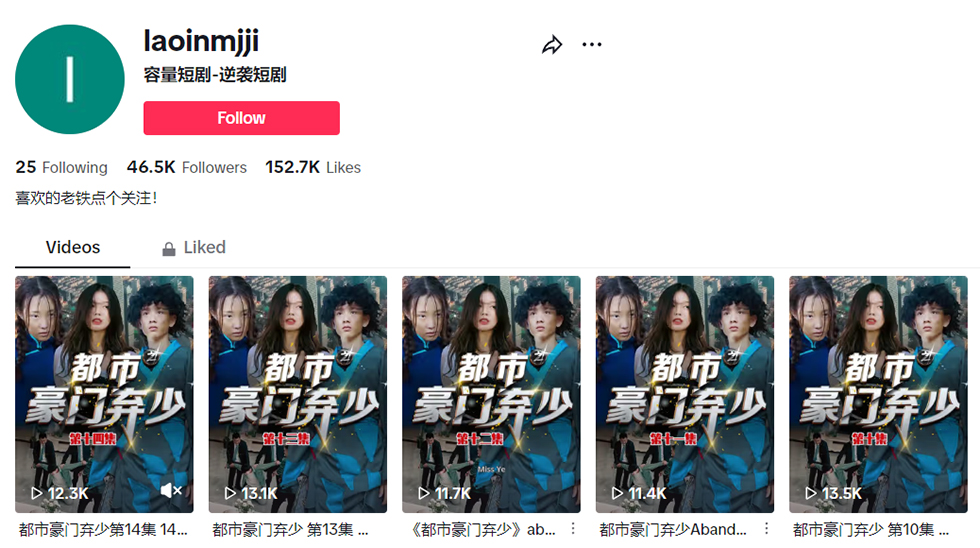Switch to the Videos tab
This screenshot has width=980, height=548.
tap(73, 247)
